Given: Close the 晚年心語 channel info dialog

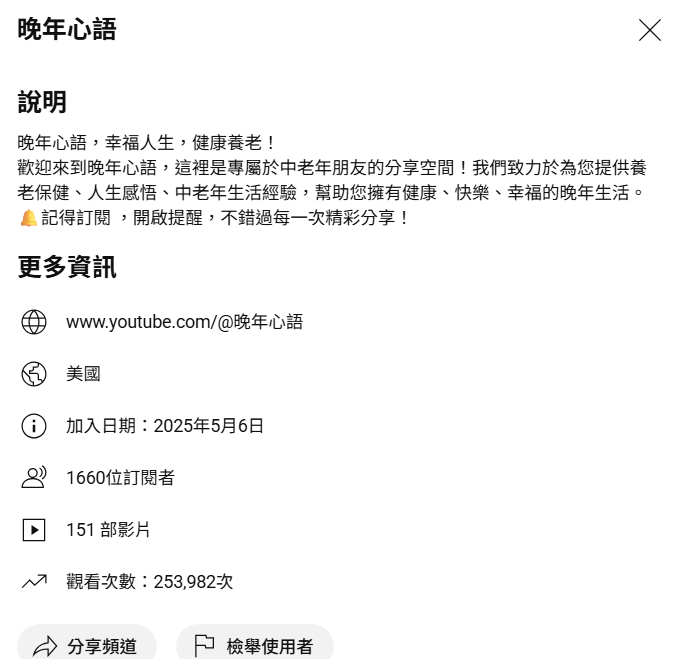Looking at the screenshot, I should [650, 30].
